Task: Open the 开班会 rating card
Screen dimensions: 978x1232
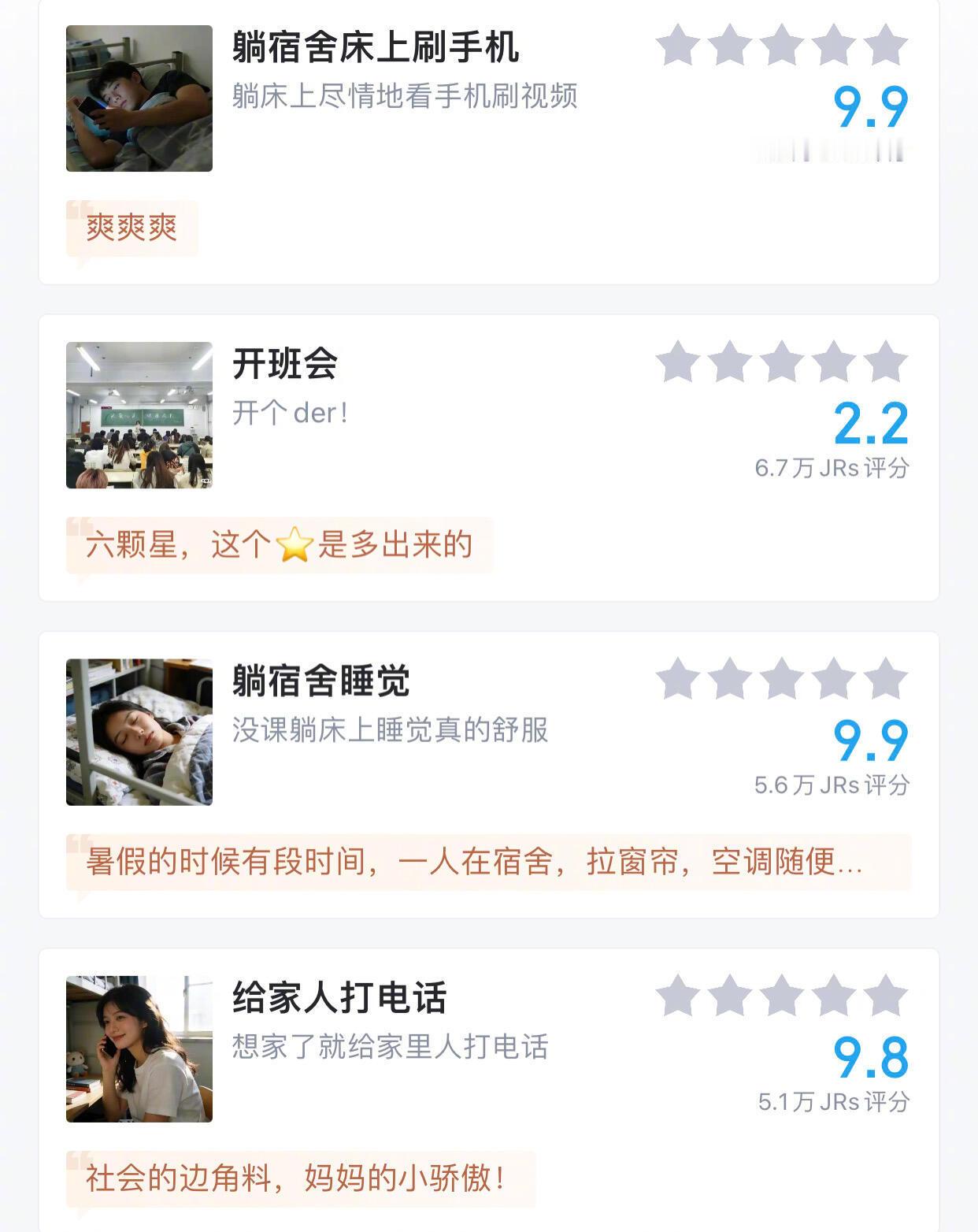Action: point(488,458)
